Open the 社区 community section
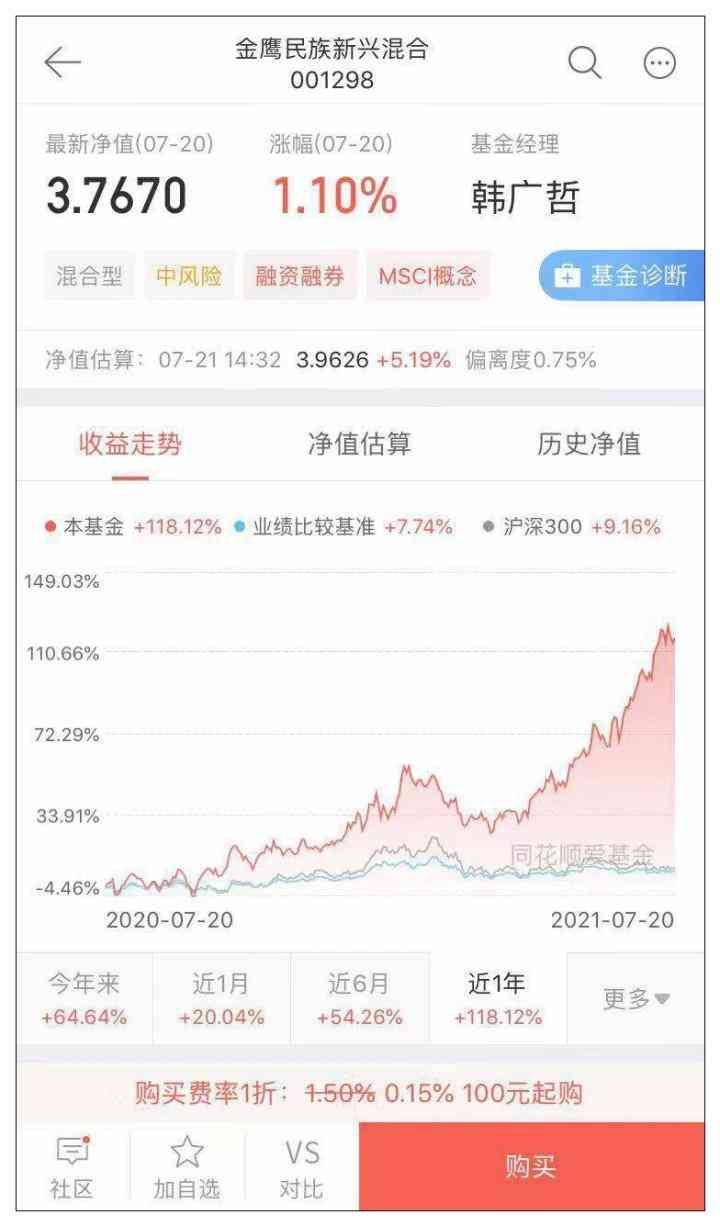 (68, 1168)
